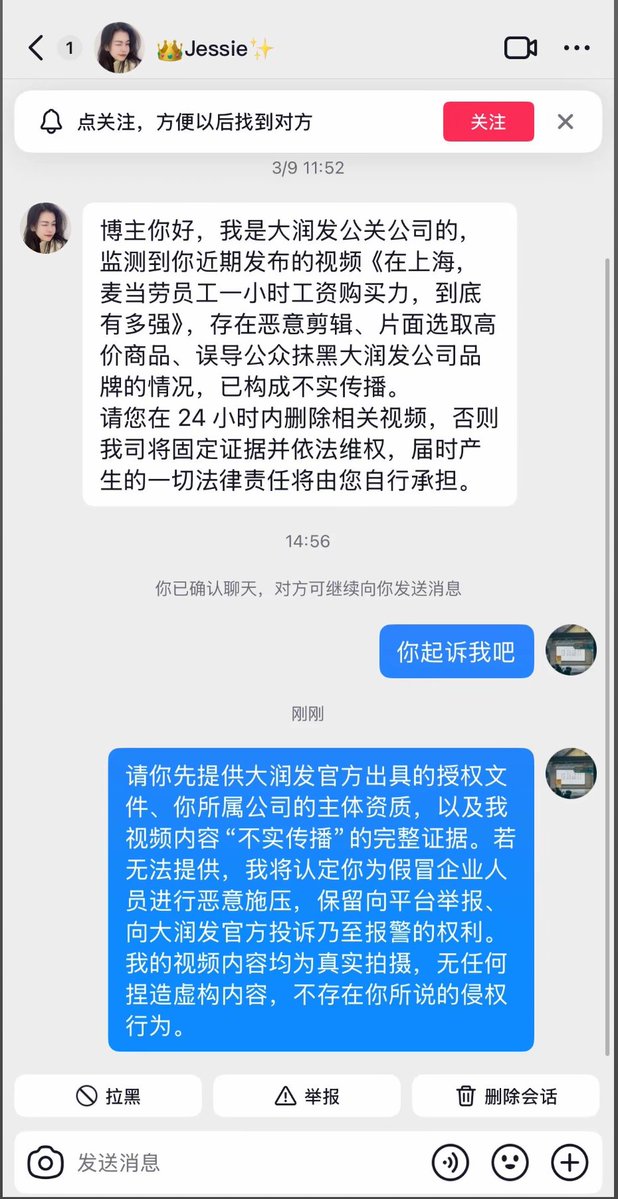
Task: Open the three-dot overflow menu
Action: 577,48
